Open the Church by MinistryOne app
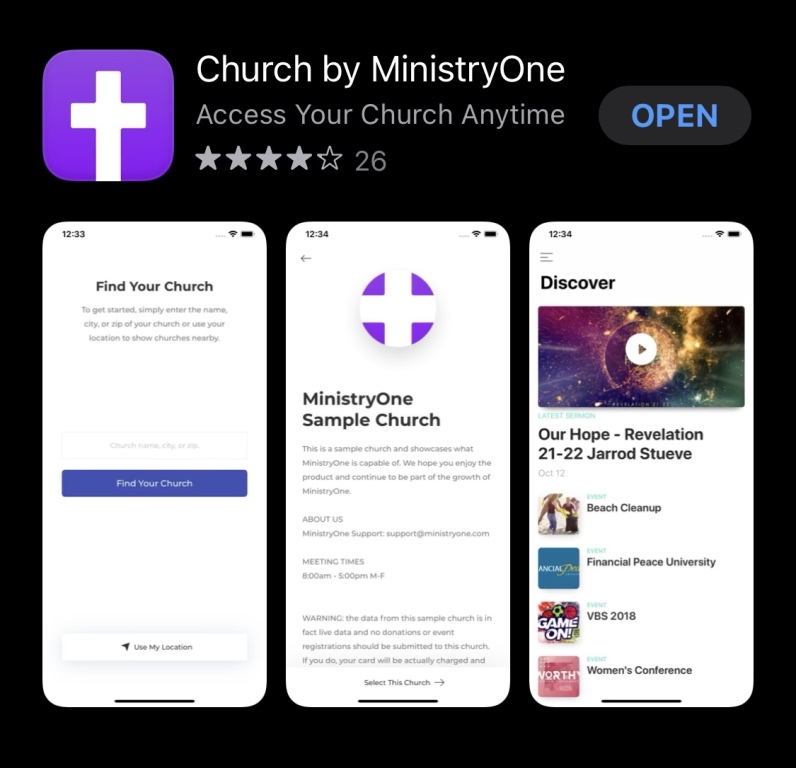Screen dimensions: 796x768 point(674,116)
